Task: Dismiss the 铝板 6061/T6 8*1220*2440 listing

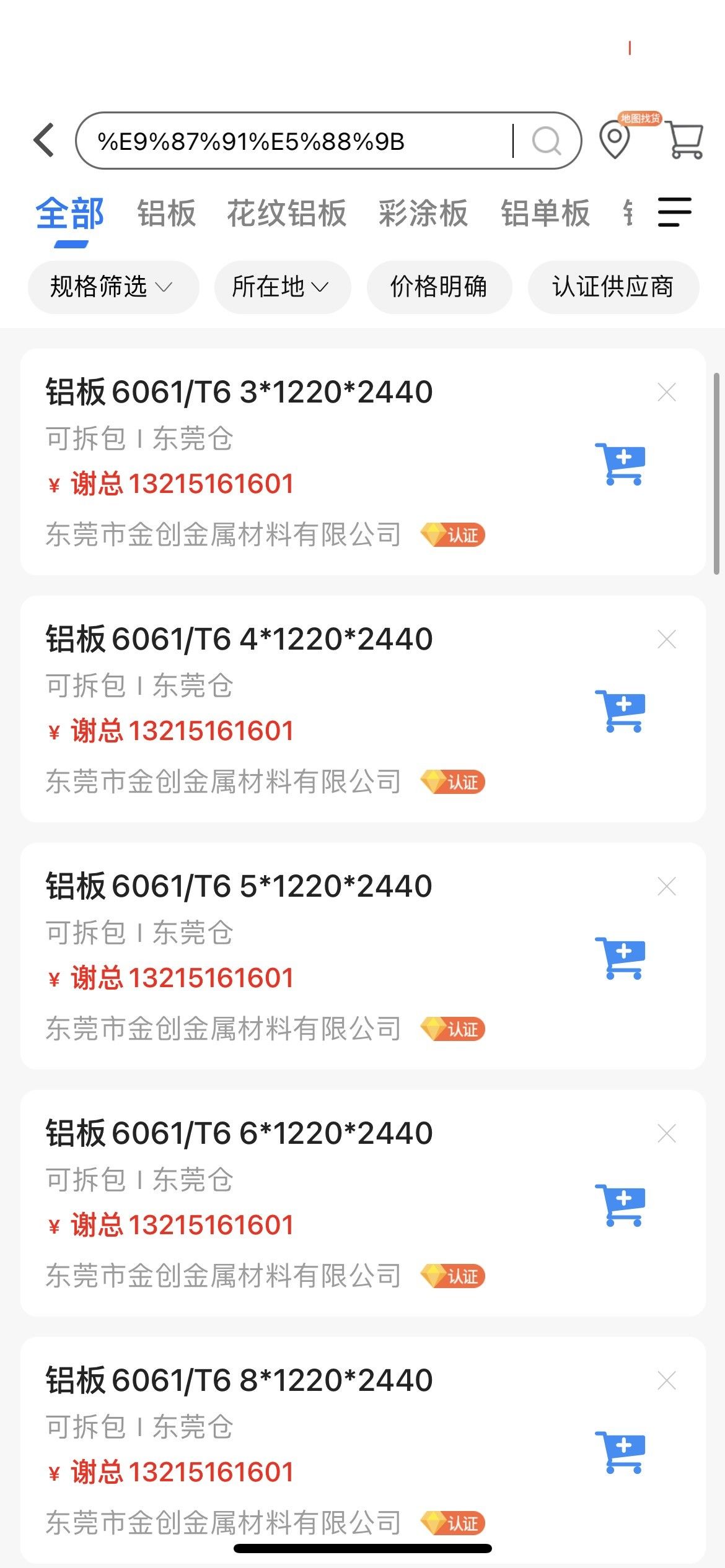Action: (667, 1380)
